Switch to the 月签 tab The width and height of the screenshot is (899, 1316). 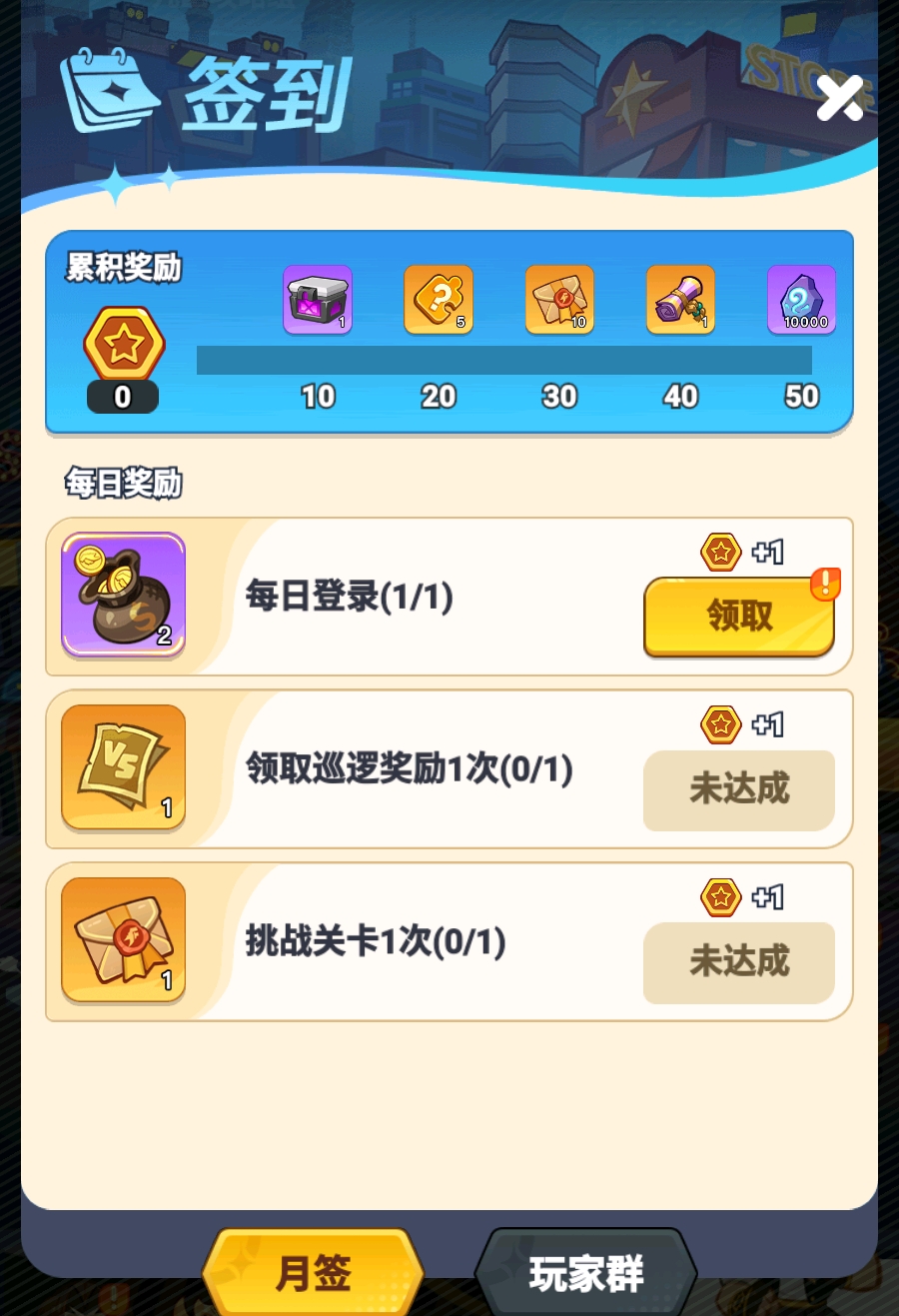(x=313, y=1273)
